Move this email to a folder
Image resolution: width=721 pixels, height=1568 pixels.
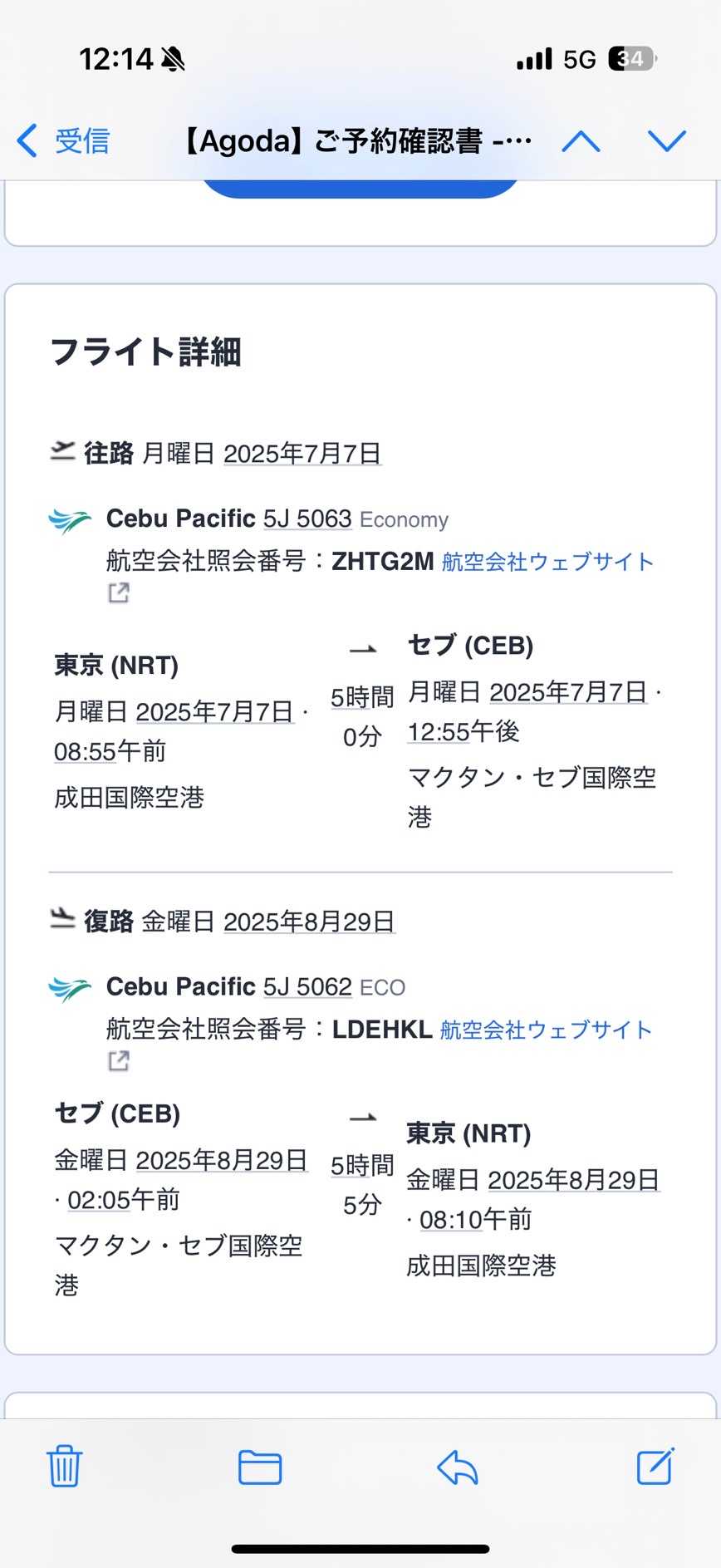(260, 1467)
